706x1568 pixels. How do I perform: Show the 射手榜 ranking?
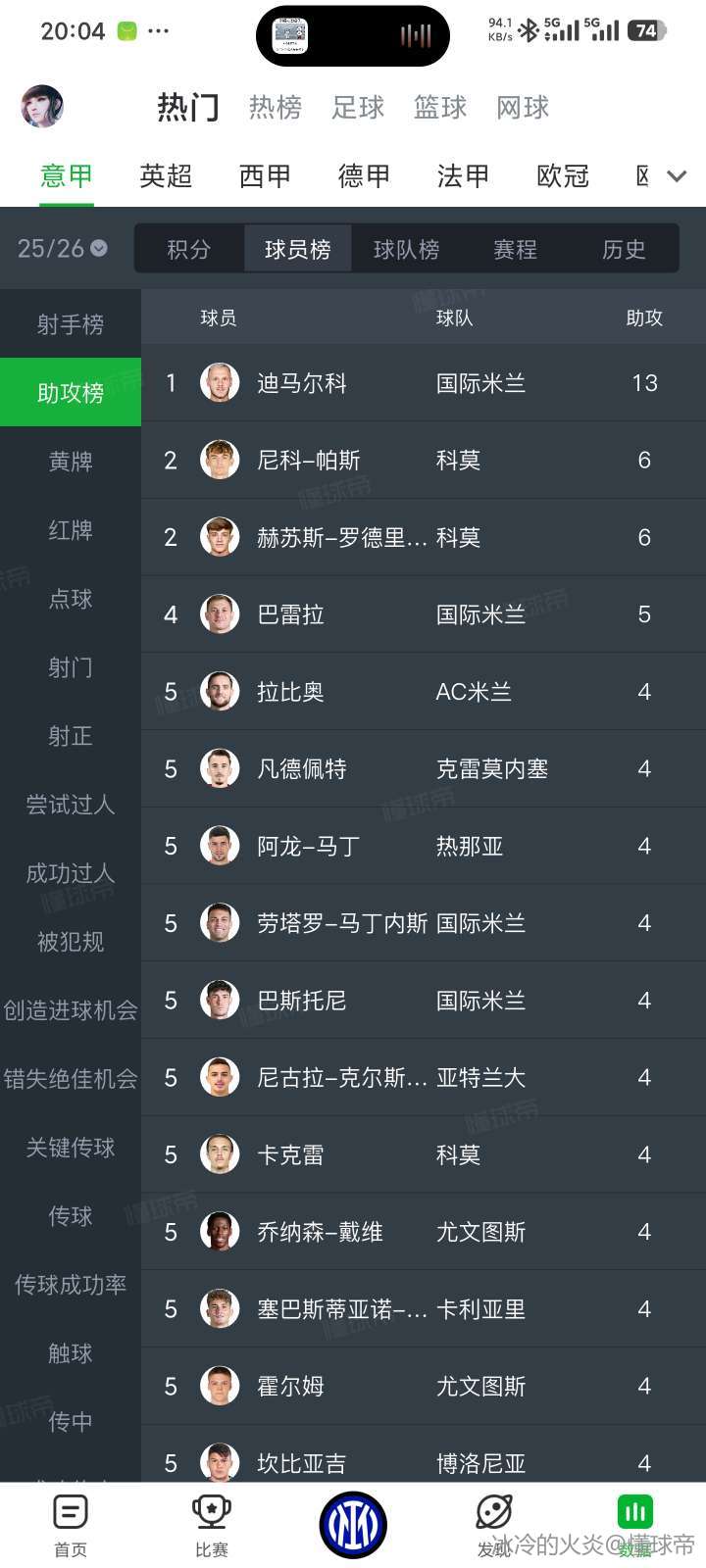71,323
